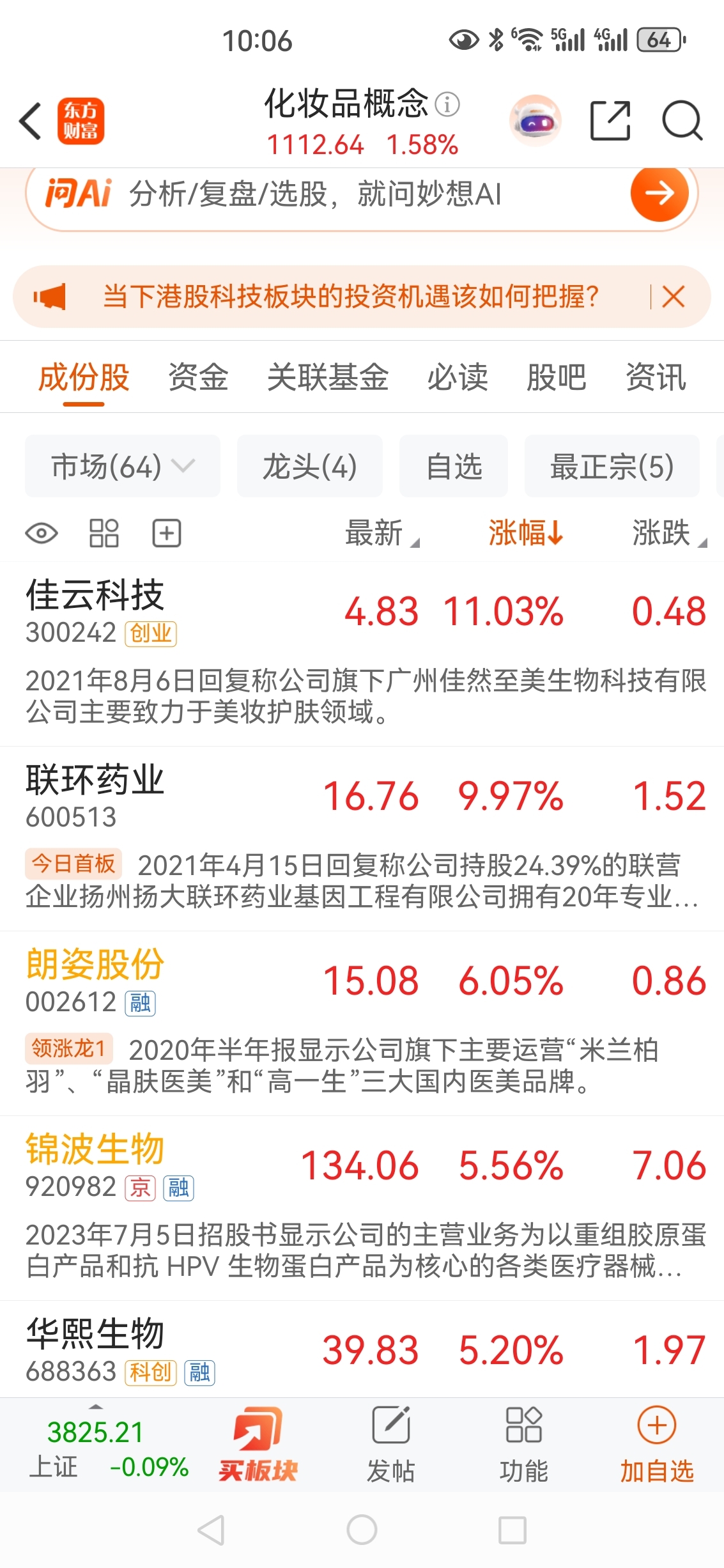The image size is (724, 1568).
Task: Tap 加自选 to add to watchlist
Action: pyautogui.click(x=657, y=1445)
